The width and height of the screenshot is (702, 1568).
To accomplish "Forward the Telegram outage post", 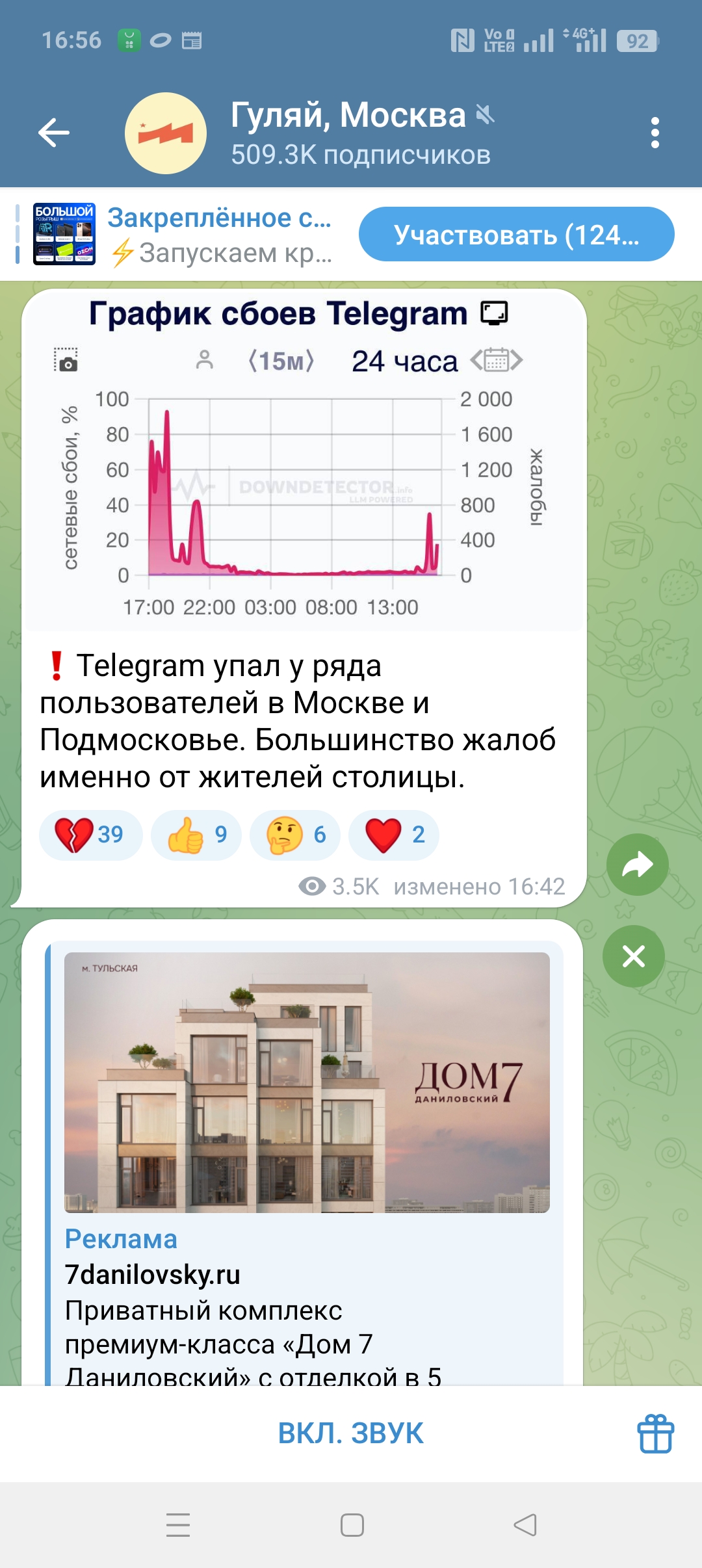I will (x=637, y=865).
